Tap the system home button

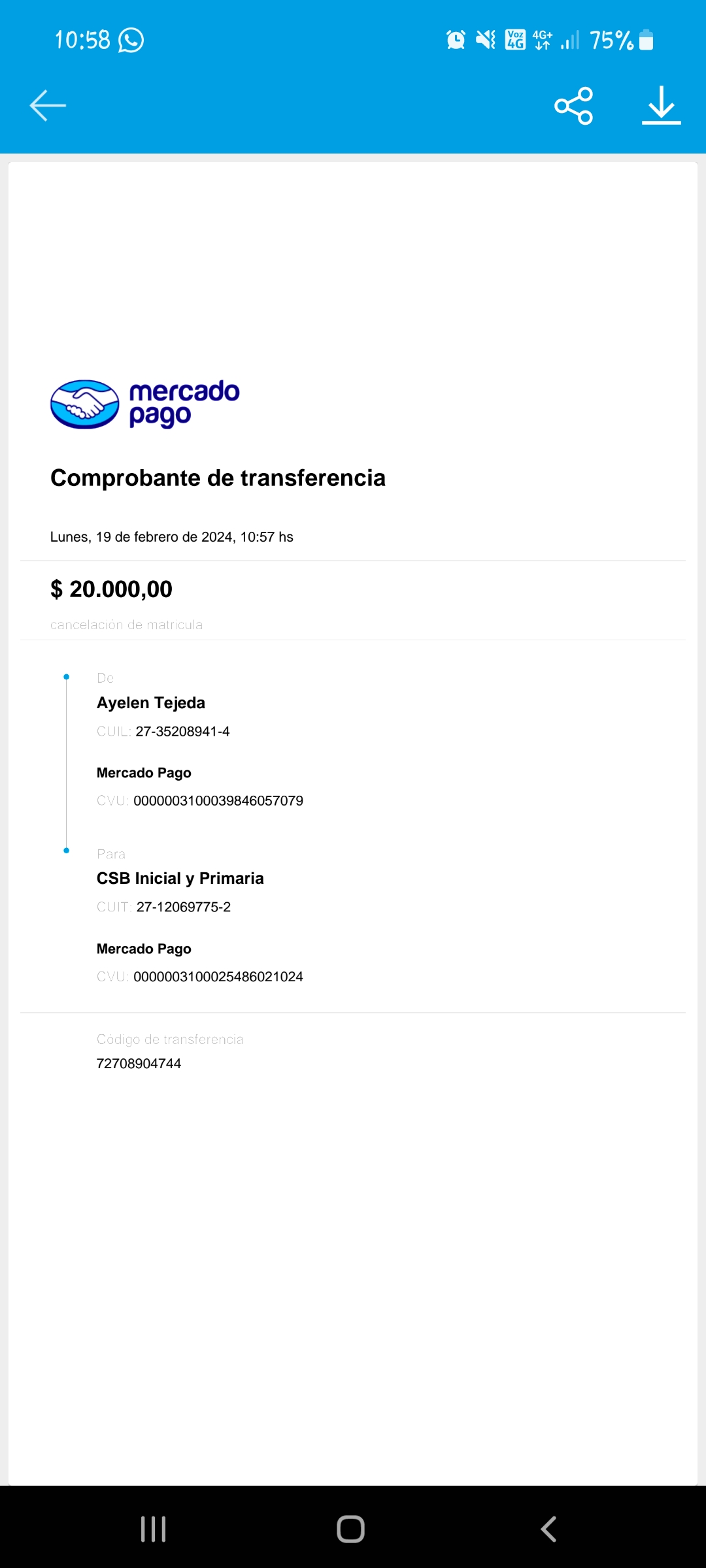351,1529
